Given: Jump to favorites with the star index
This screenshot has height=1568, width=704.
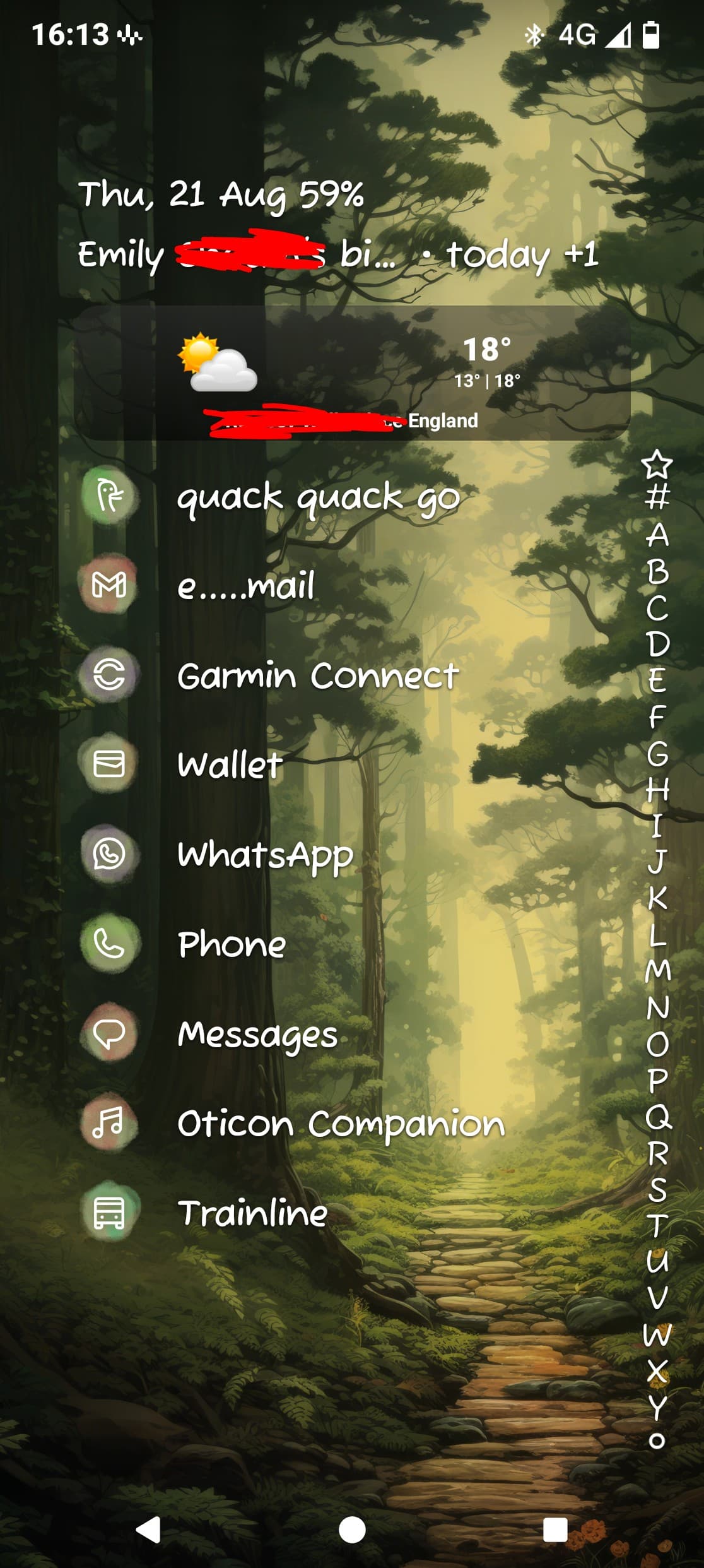Looking at the screenshot, I should pos(657,465).
